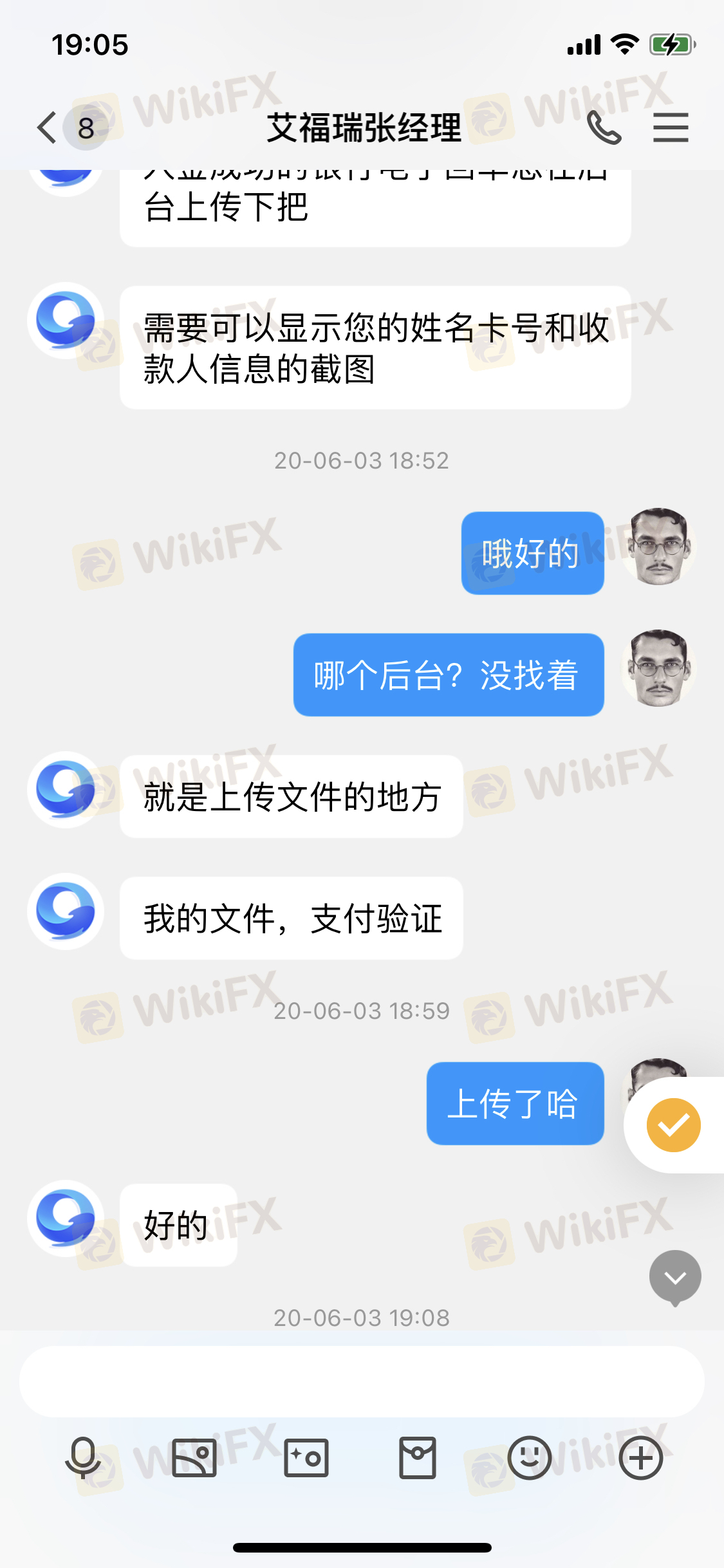The width and height of the screenshot is (724, 1568).
Task: Start a voice call with 艾福瑞张经理
Action: coord(604,127)
